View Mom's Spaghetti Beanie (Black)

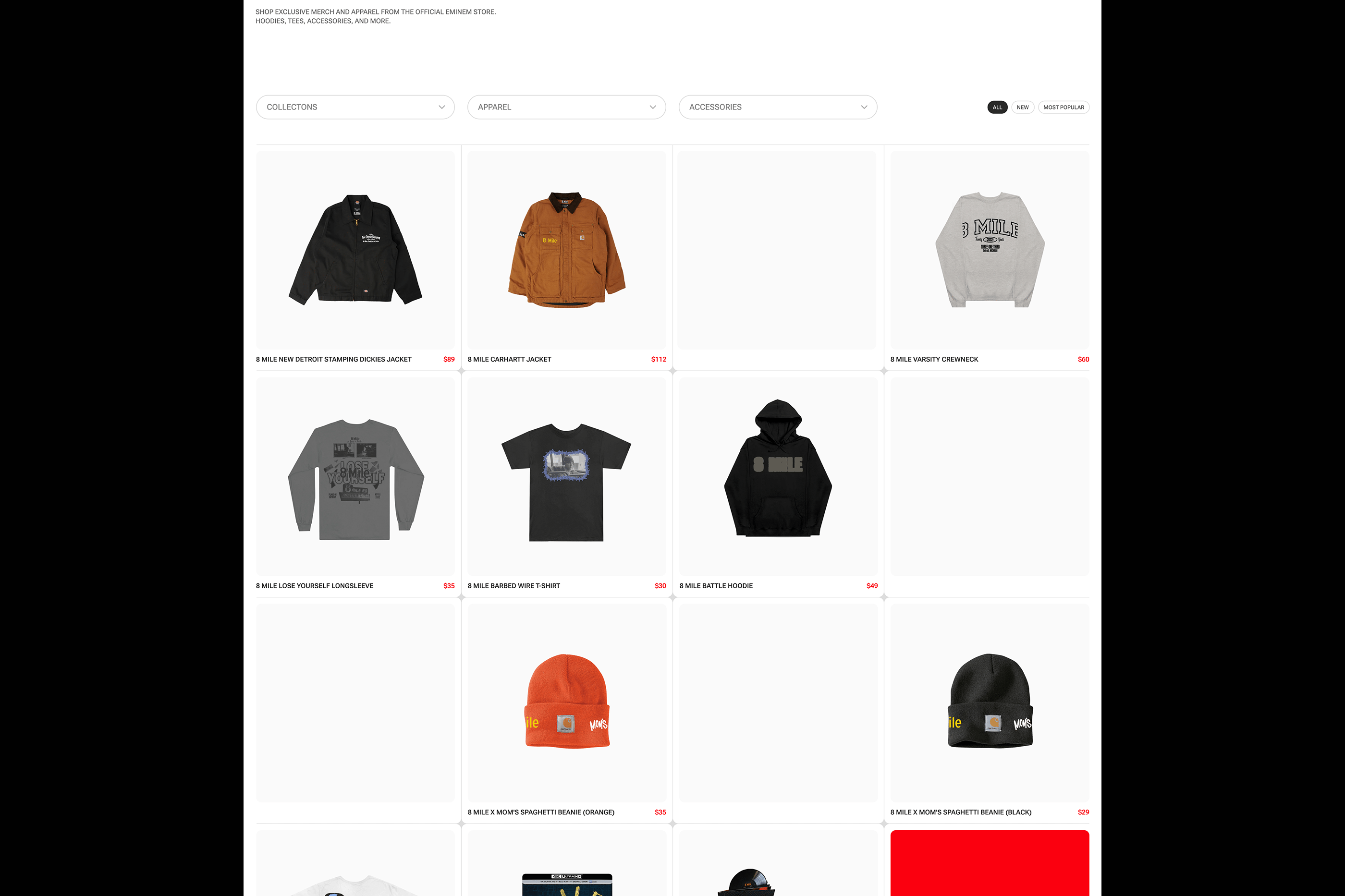pyautogui.click(x=990, y=703)
